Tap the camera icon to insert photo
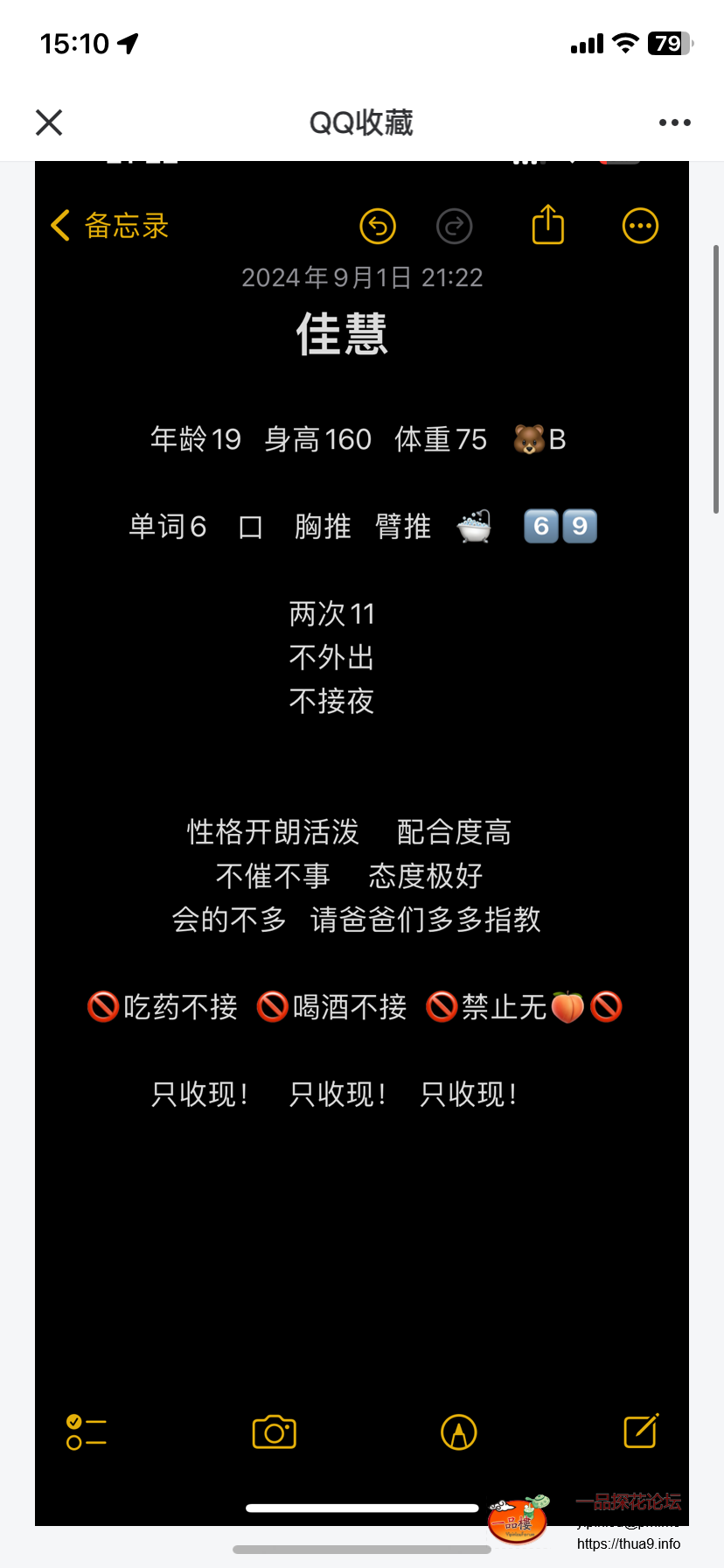Viewport: 724px width, 1568px height. pos(274,1431)
